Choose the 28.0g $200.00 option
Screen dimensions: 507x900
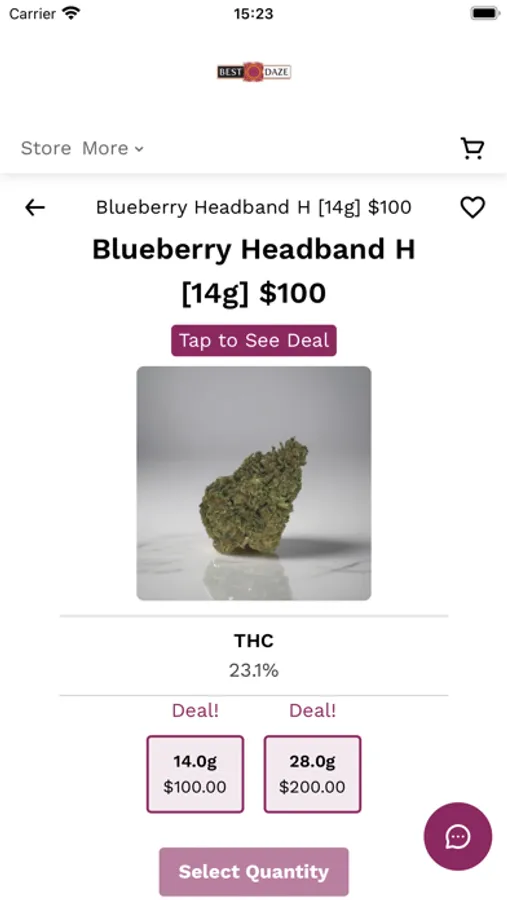[312, 774]
